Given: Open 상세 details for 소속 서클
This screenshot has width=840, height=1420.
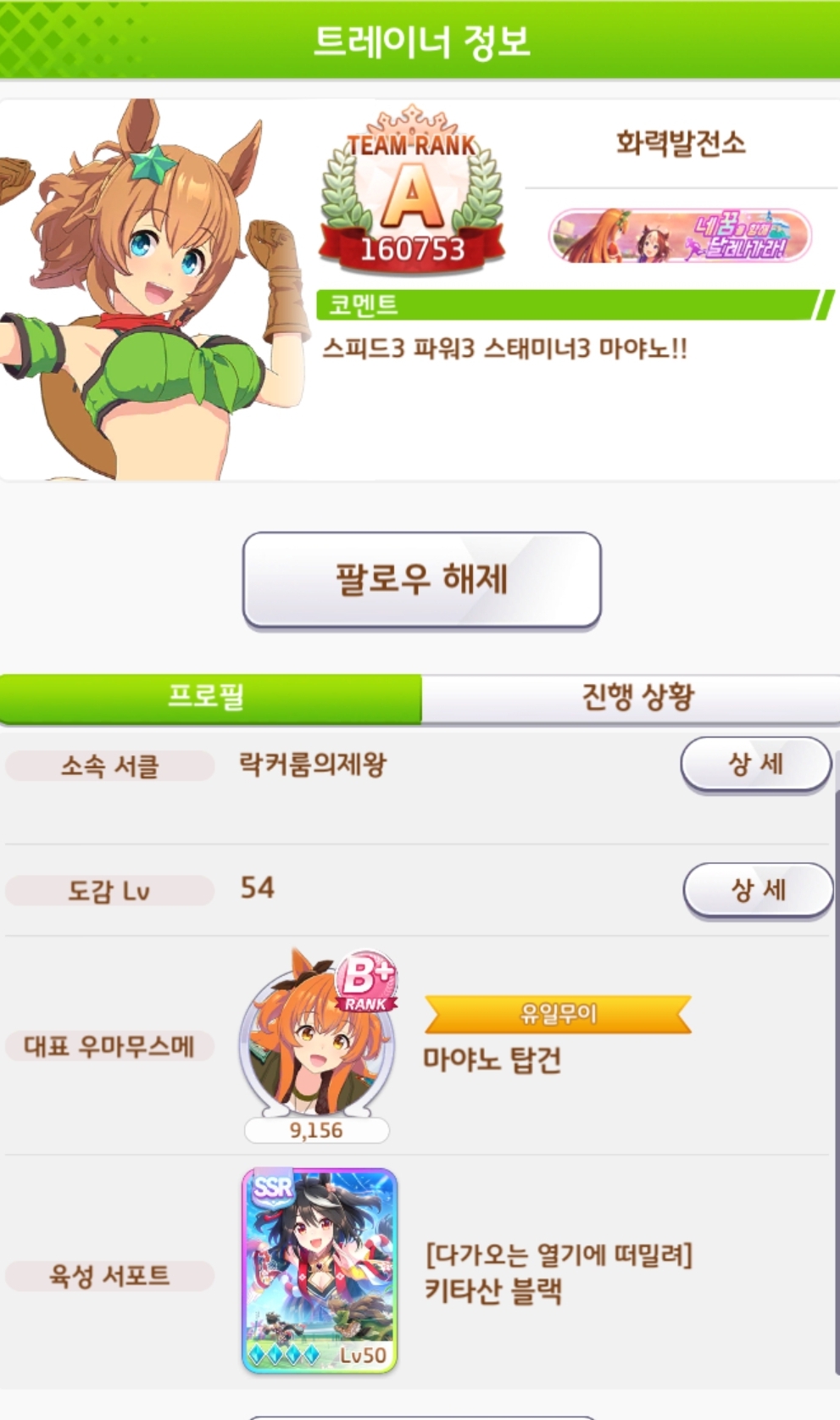Looking at the screenshot, I should [755, 765].
